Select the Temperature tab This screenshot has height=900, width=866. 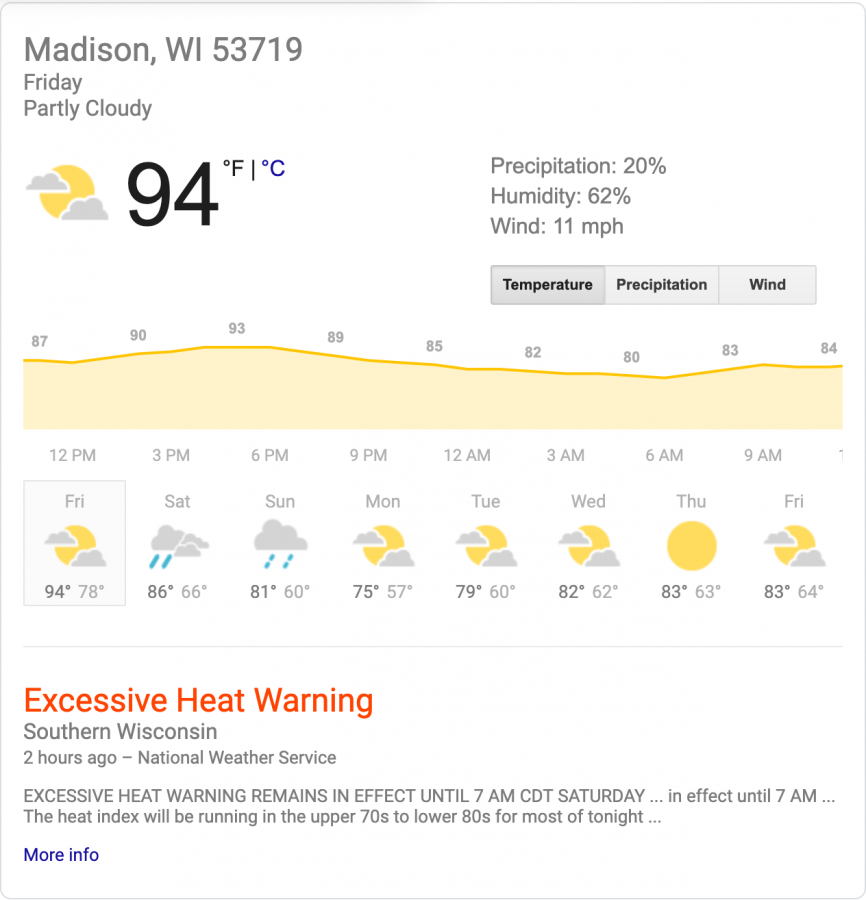(x=547, y=285)
